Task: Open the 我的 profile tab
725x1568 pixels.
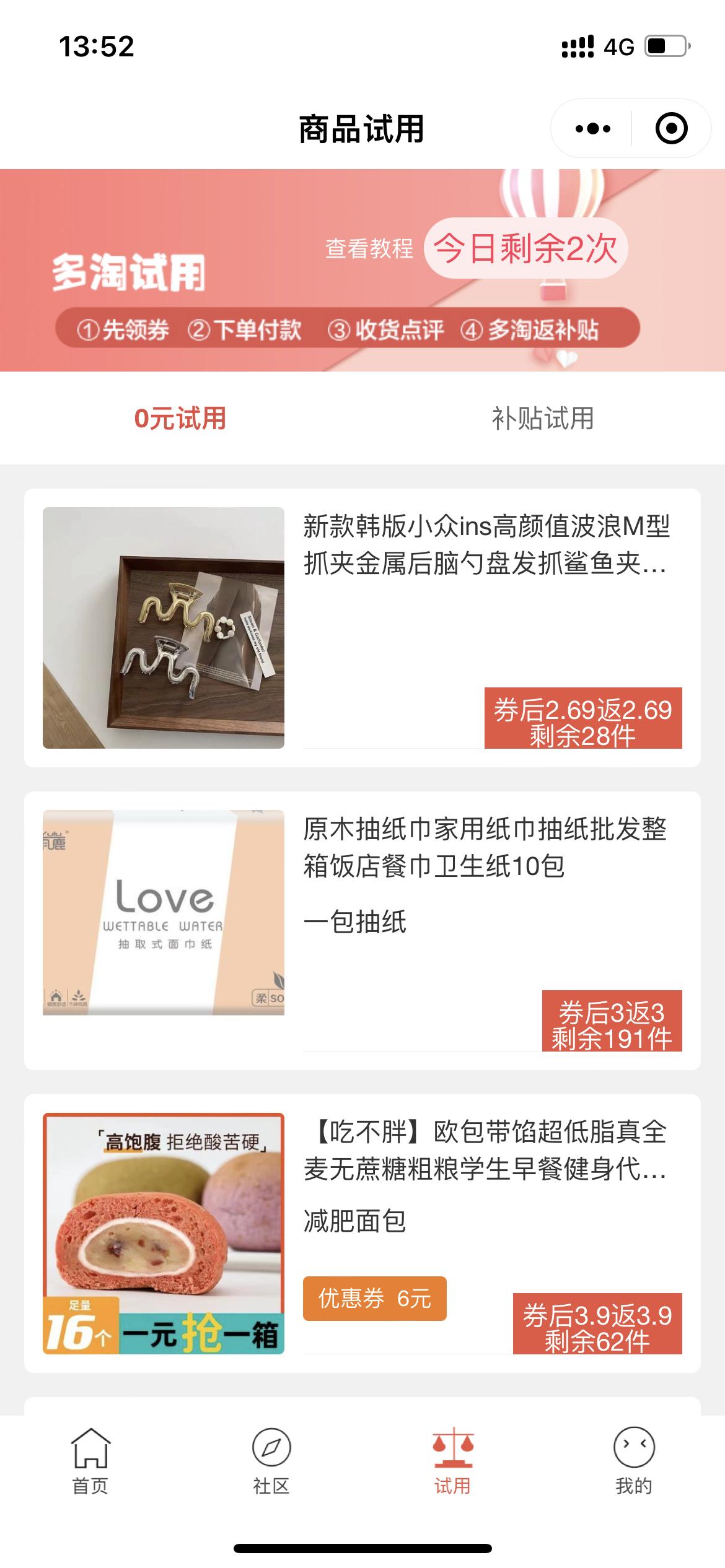Action: (x=633, y=1458)
